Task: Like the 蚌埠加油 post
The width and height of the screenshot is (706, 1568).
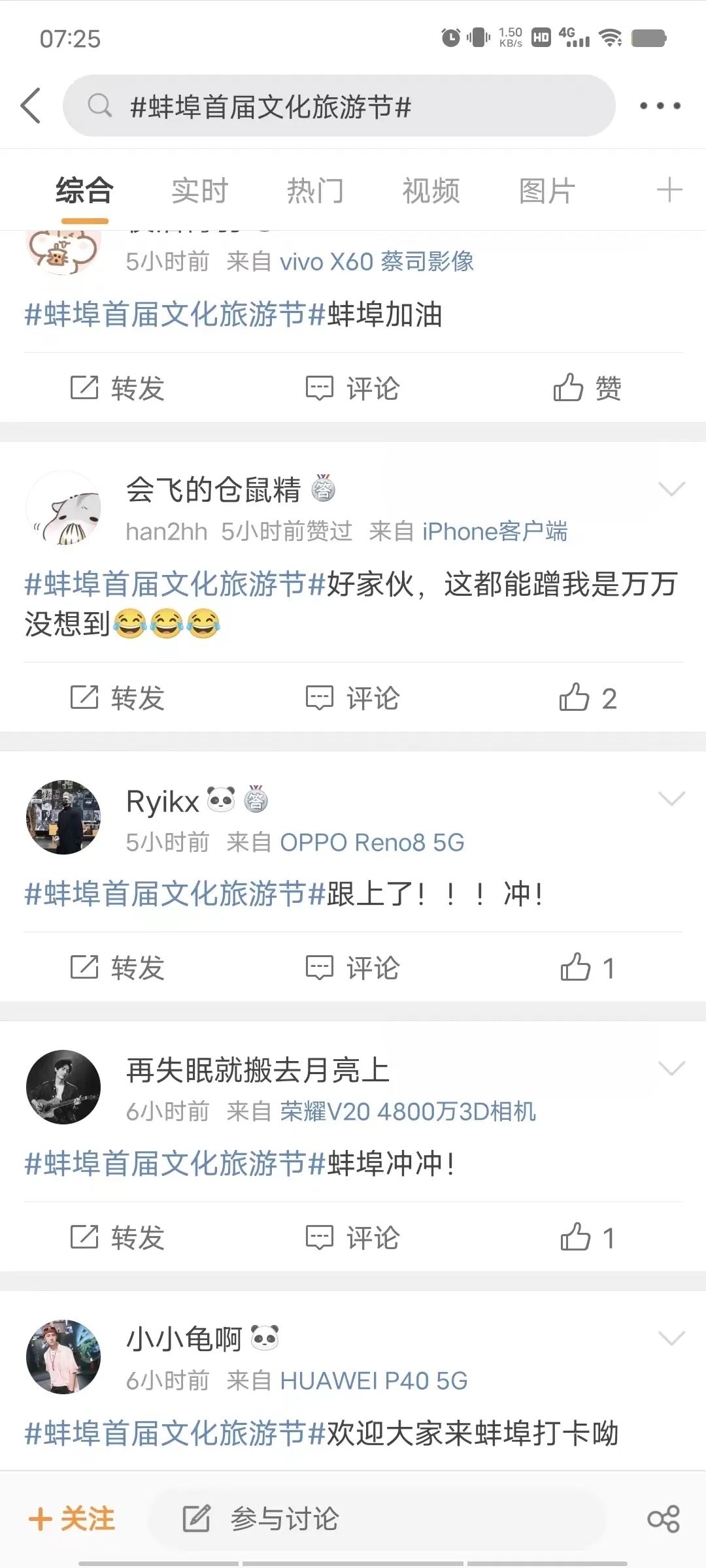Action: coord(586,388)
